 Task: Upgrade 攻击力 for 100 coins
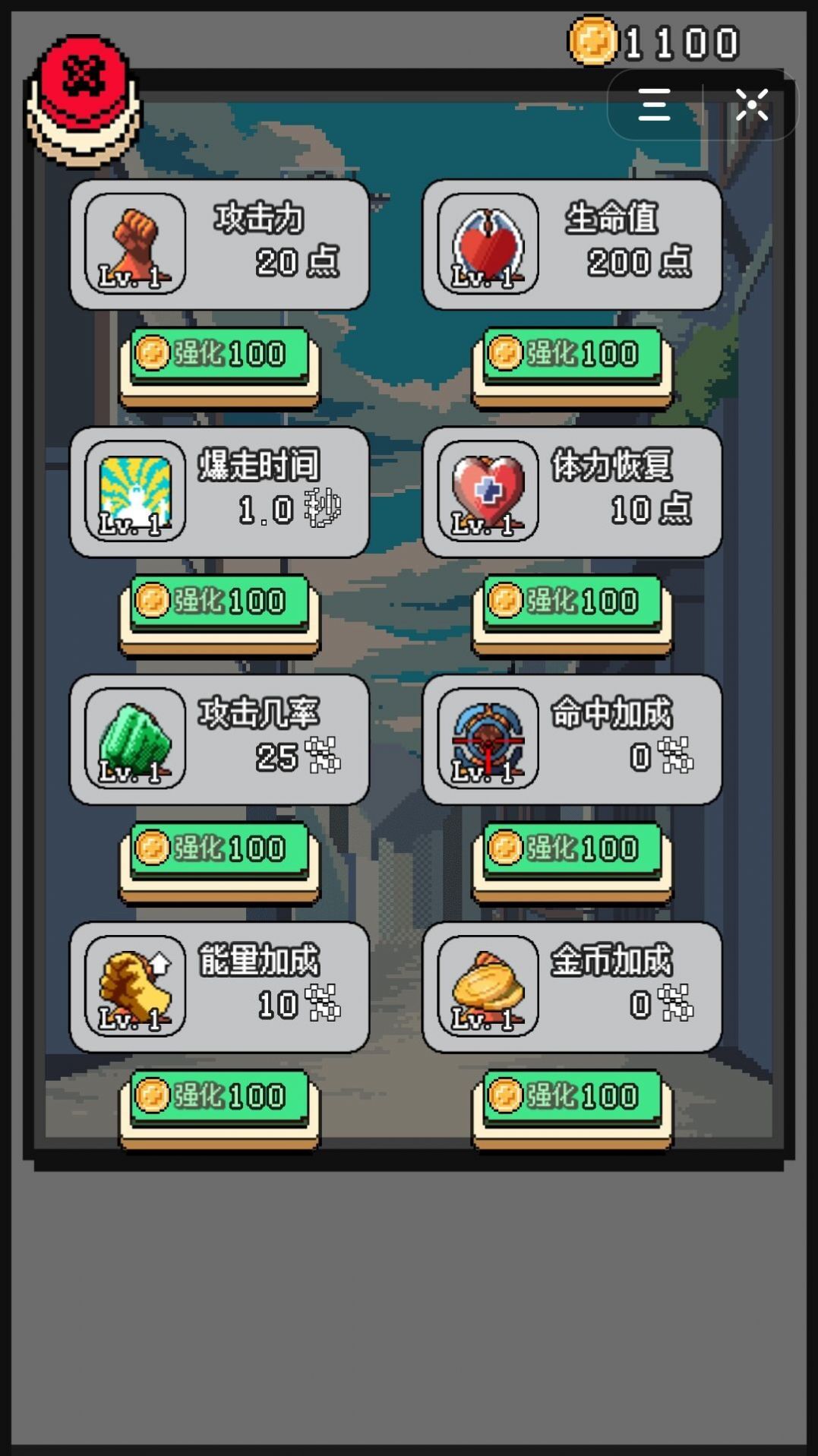[x=219, y=355]
